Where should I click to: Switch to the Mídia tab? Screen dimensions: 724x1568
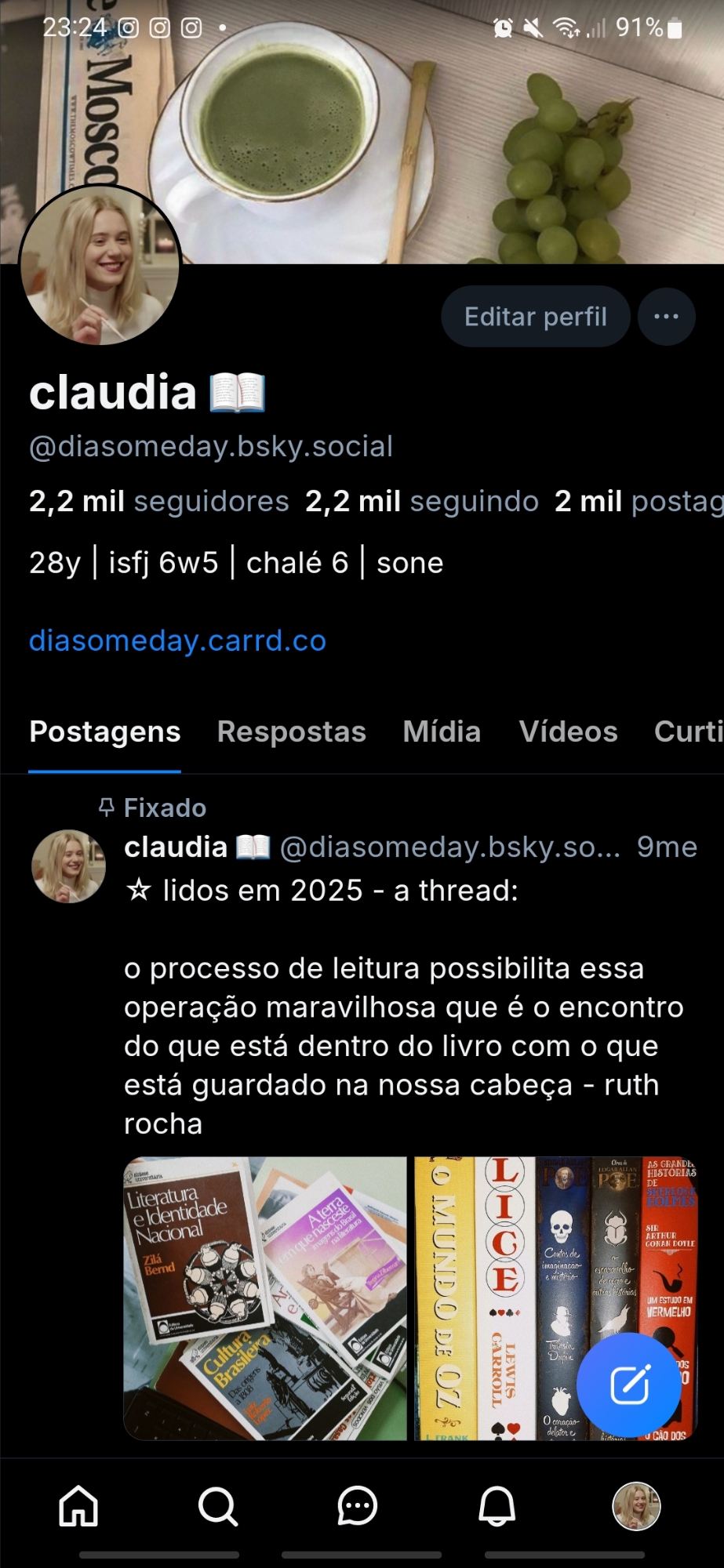coord(442,731)
